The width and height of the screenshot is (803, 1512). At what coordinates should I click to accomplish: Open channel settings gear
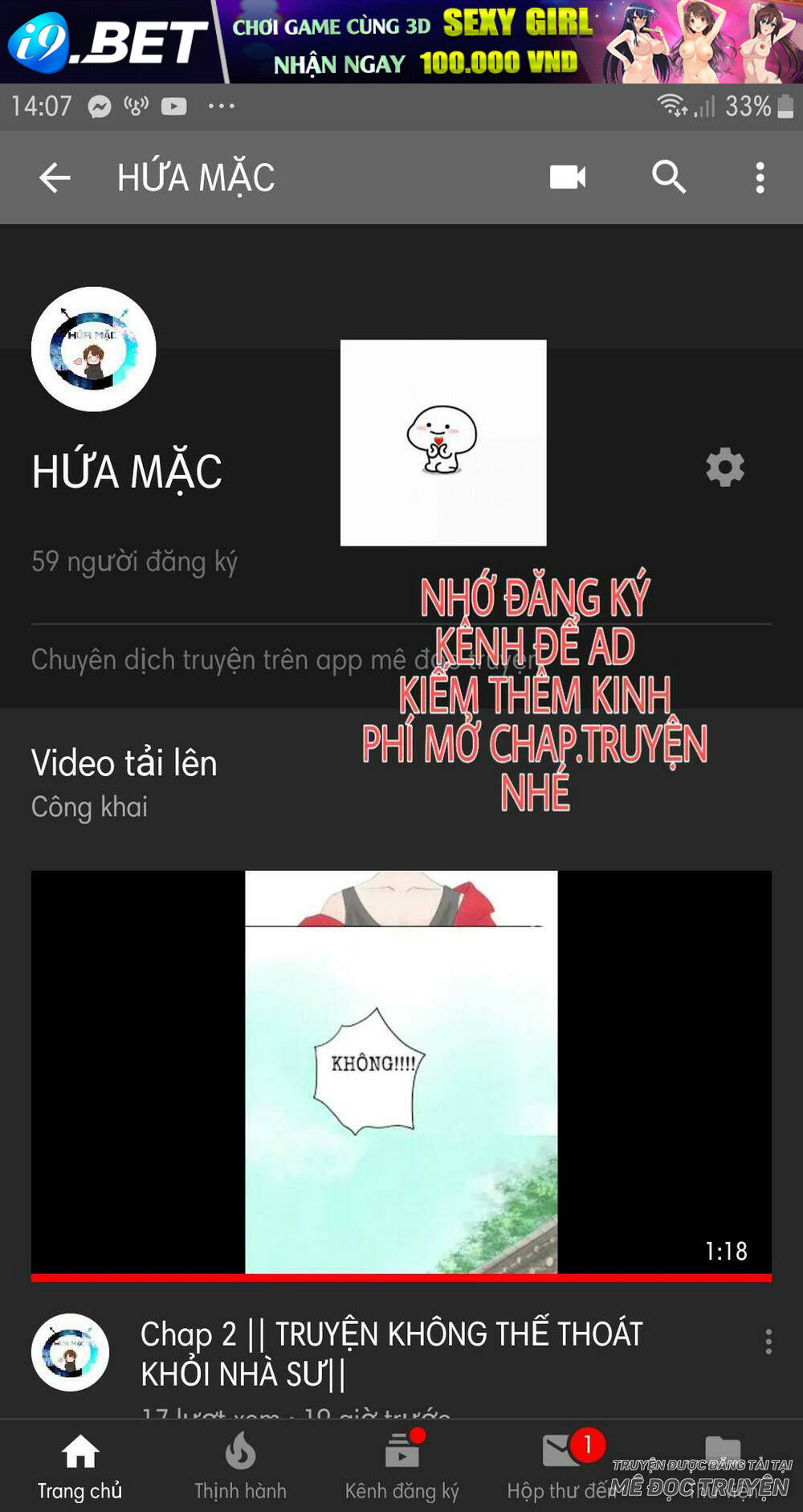pos(724,467)
